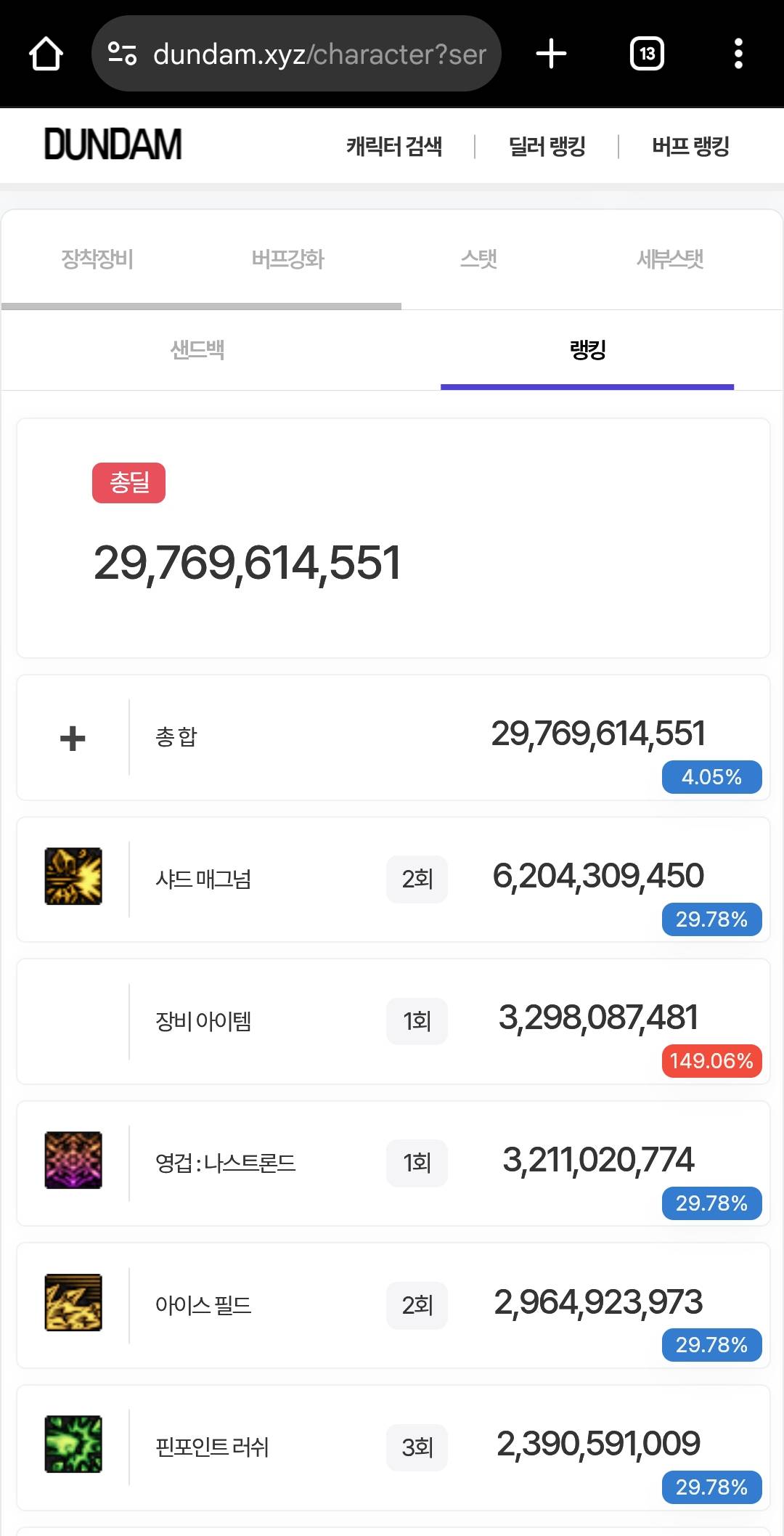Image resolution: width=784 pixels, height=1536 pixels.
Task: Select the 랭킹 tab
Action: [587, 350]
